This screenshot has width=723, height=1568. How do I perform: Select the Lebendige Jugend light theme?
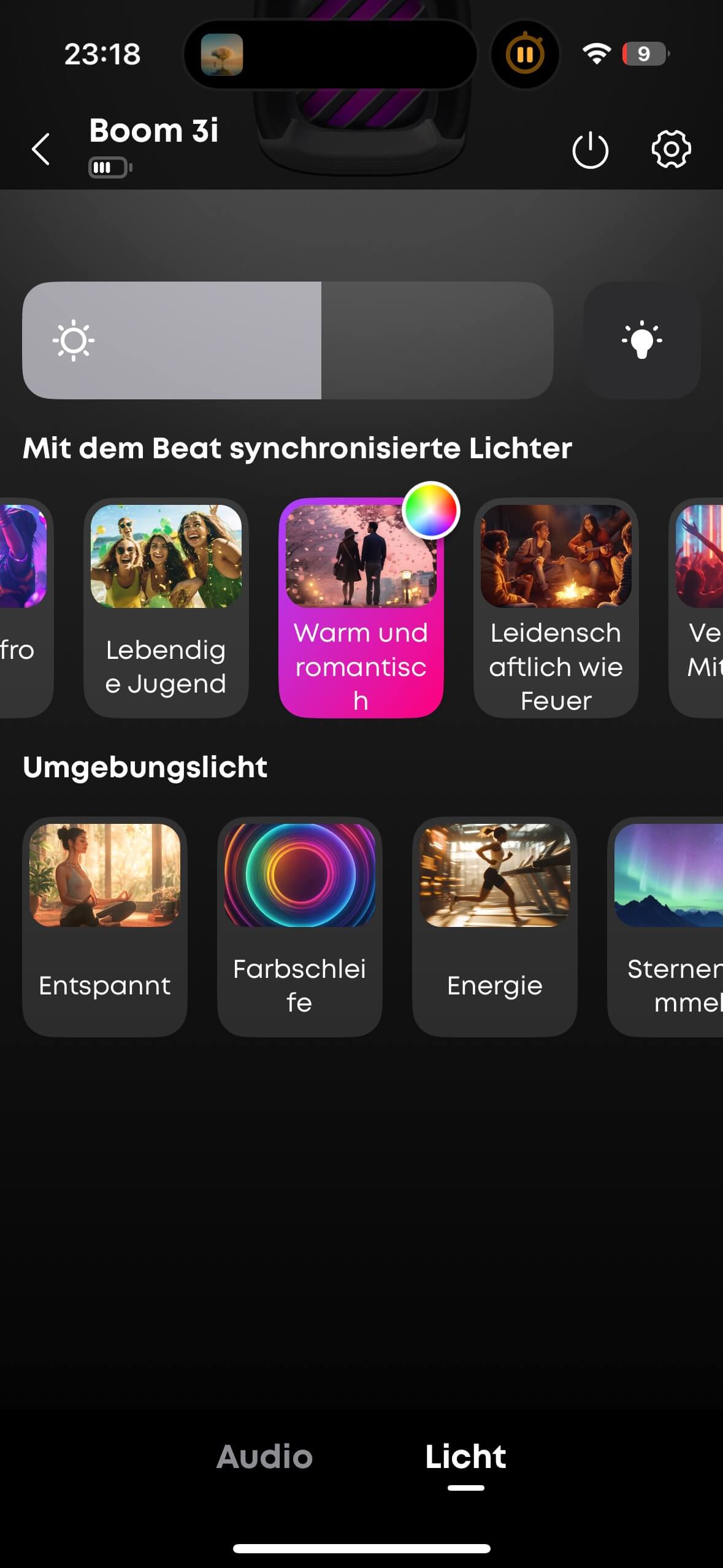tap(166, 607)
